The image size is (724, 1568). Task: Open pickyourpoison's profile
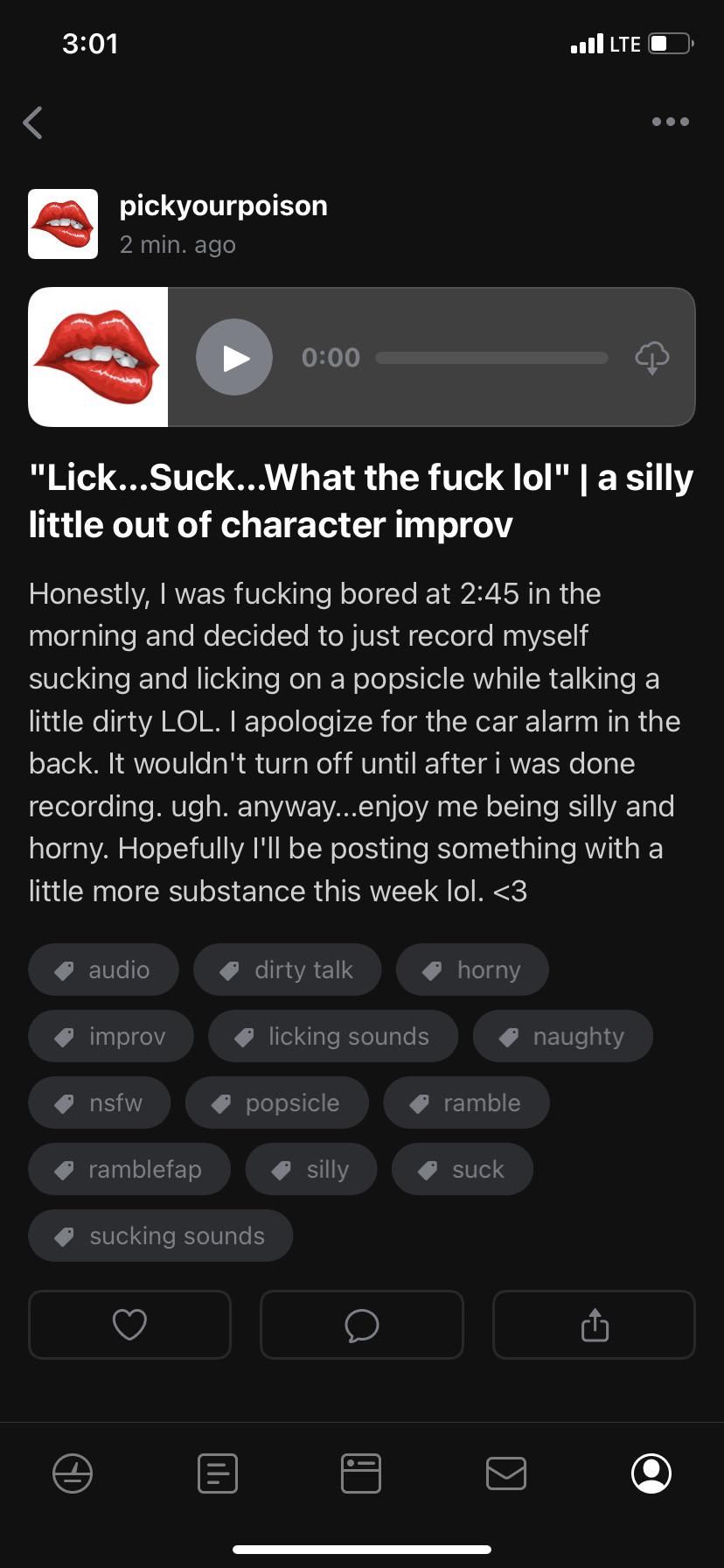(x=223, y=206)
